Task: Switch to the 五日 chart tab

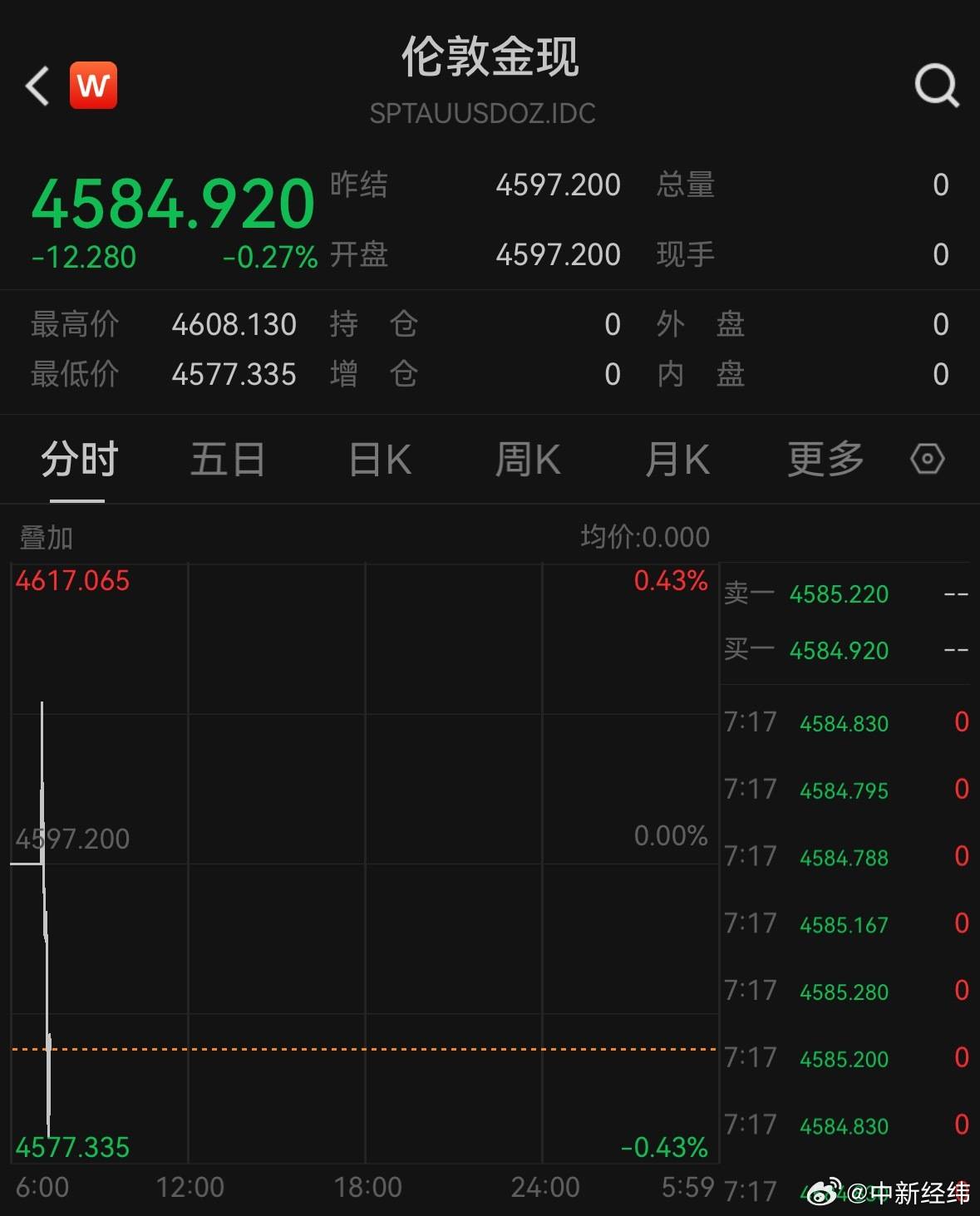Action: pyautogui.click(x=228, y=460)
